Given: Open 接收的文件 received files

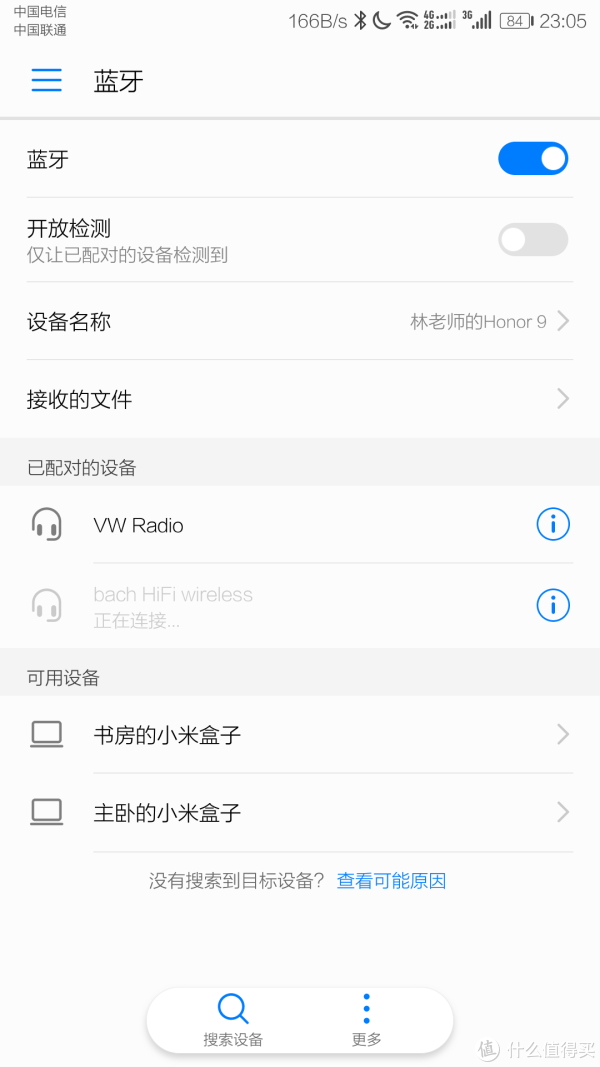Looking at the screenshot, I should [300, 399].
